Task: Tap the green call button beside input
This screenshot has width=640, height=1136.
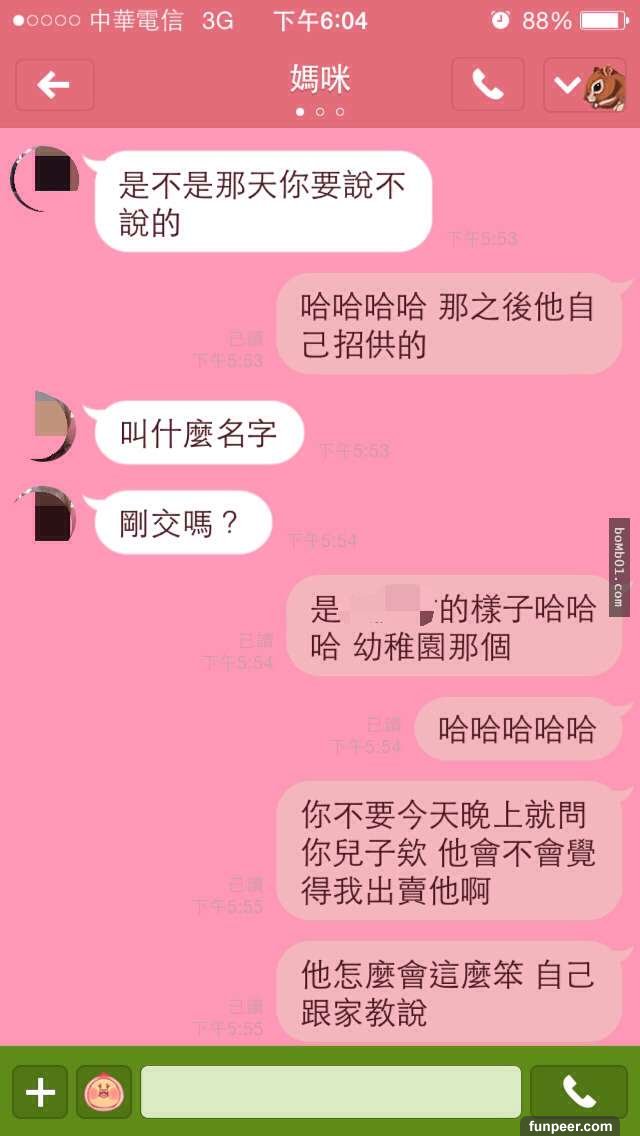Action: pos(578,1092)
